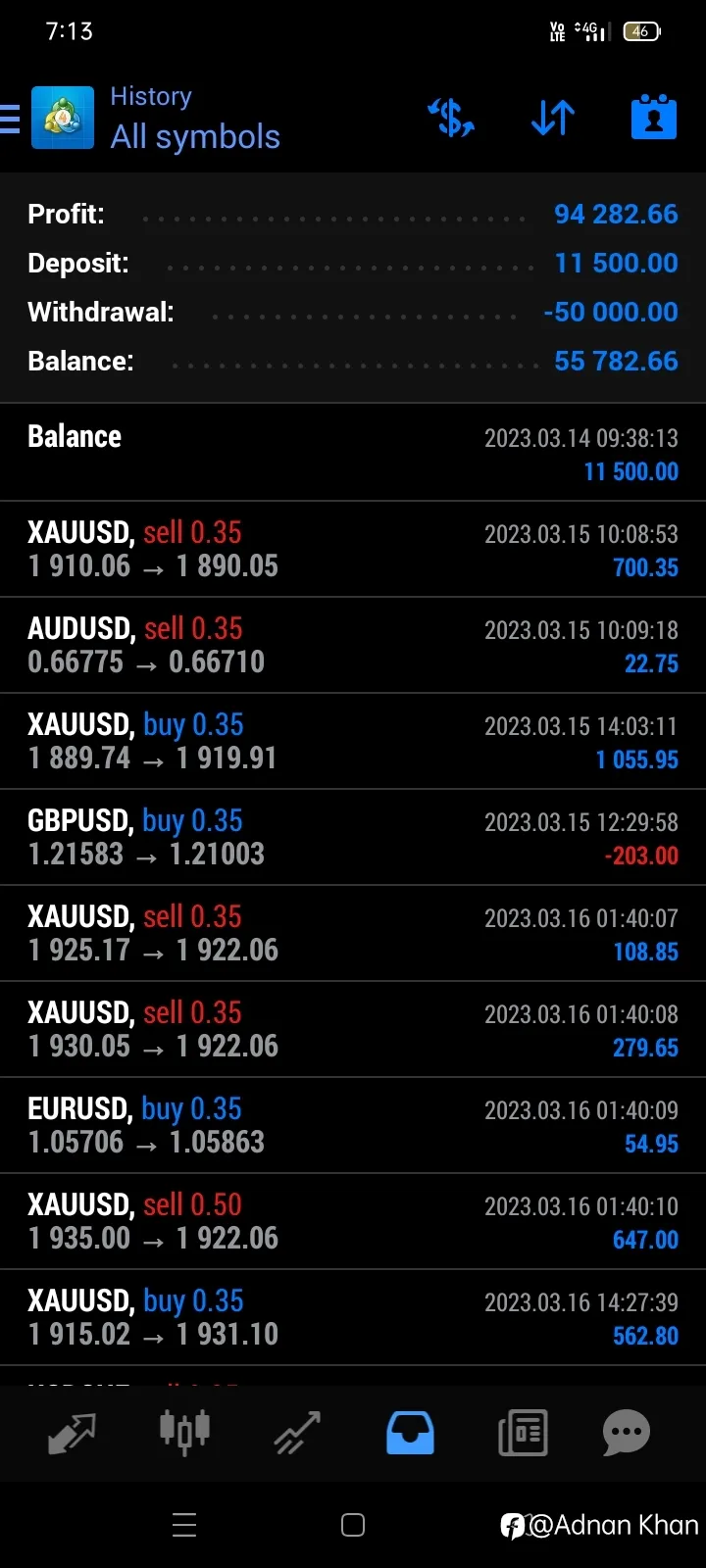Select the History inbox tab

pos(410,1433)
